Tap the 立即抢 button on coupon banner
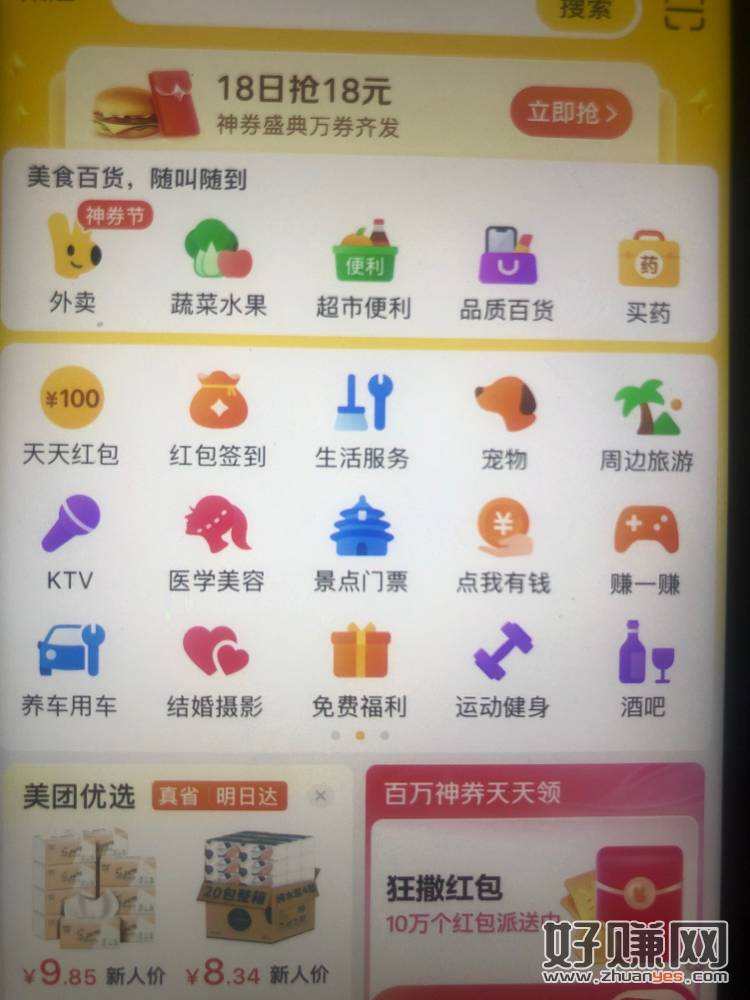This screenshot has width=750, height=1000. click(x=572, y=113)
